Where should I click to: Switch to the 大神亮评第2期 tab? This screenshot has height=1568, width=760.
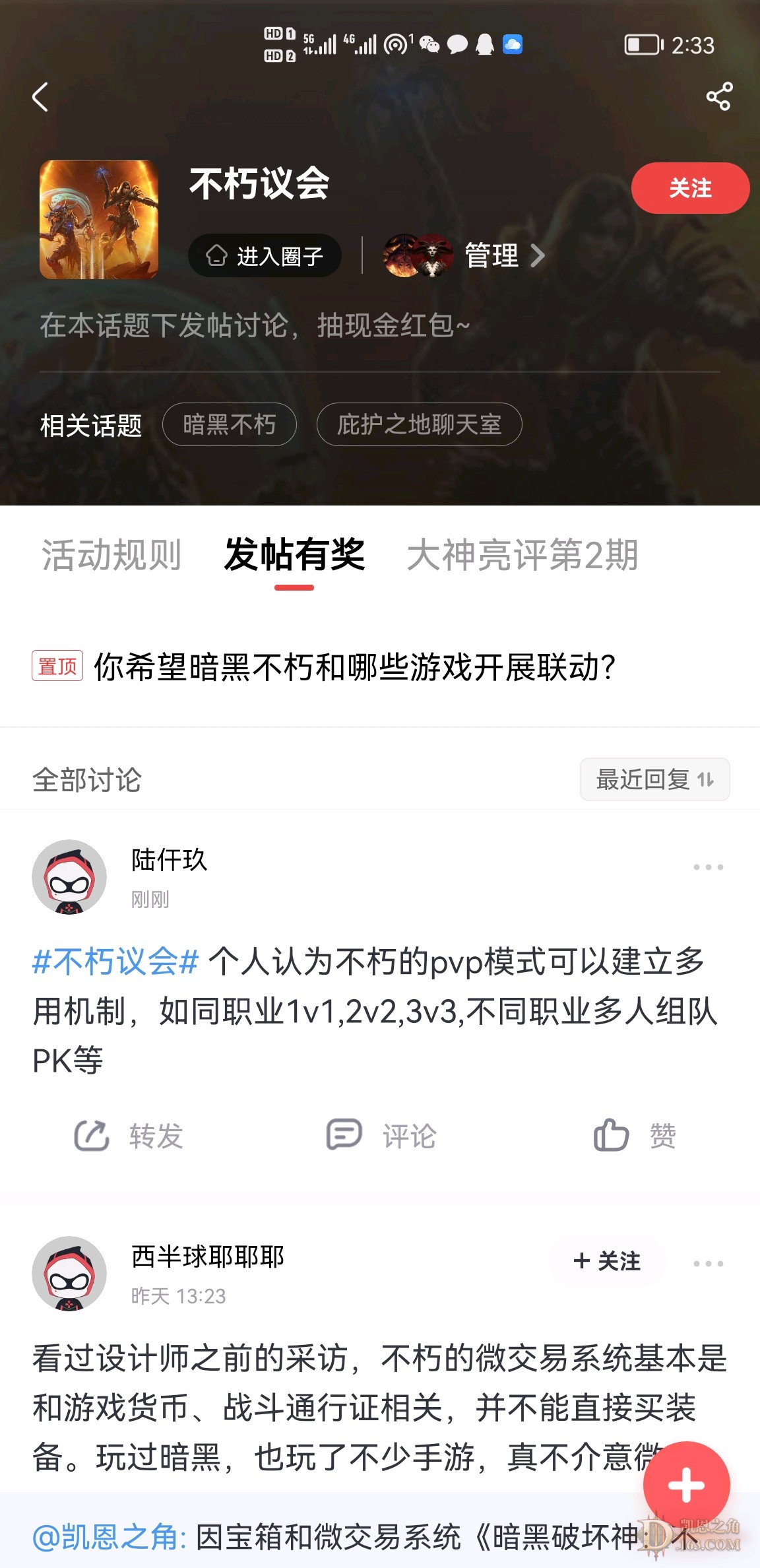pyautogui.click(x=522, y=554)
